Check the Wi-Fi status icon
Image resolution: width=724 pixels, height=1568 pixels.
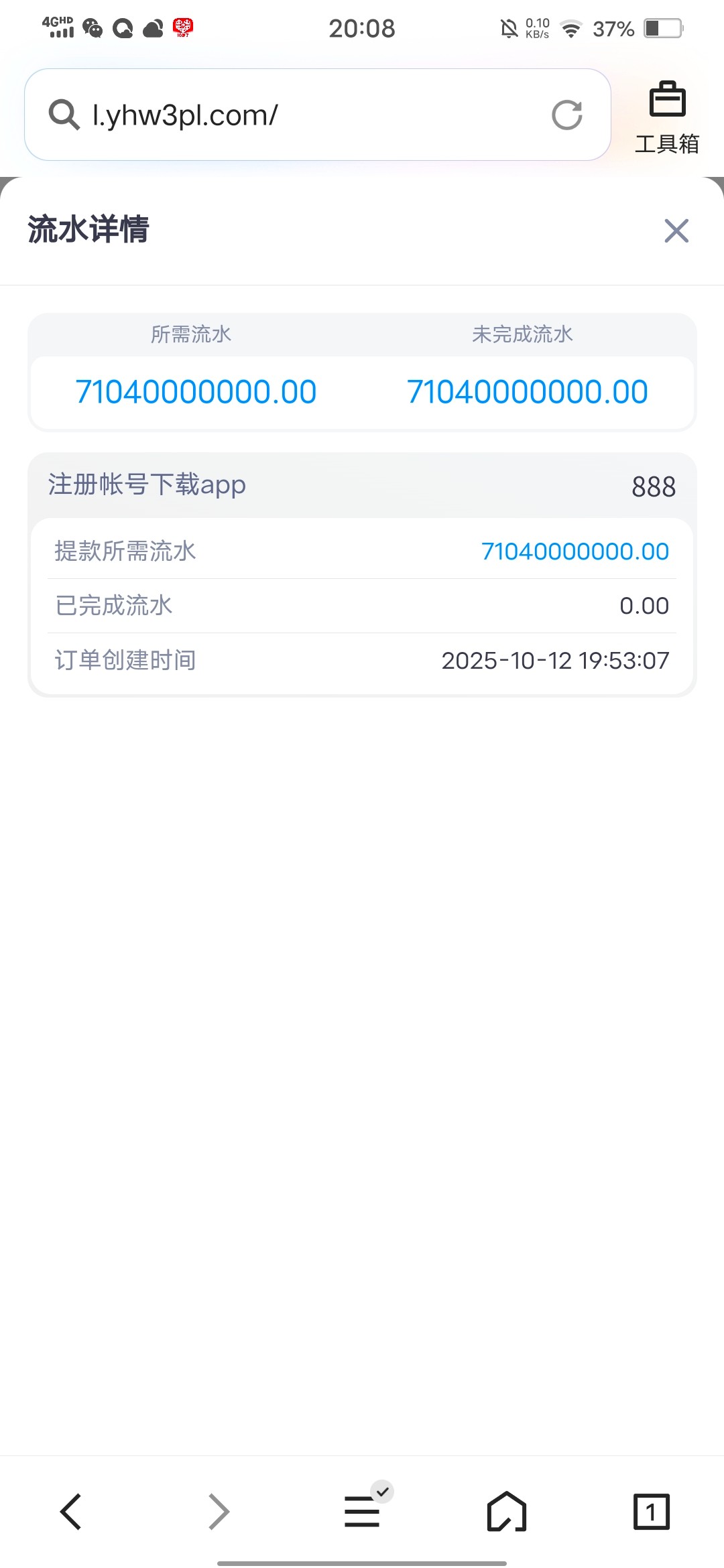click(569, 28)
